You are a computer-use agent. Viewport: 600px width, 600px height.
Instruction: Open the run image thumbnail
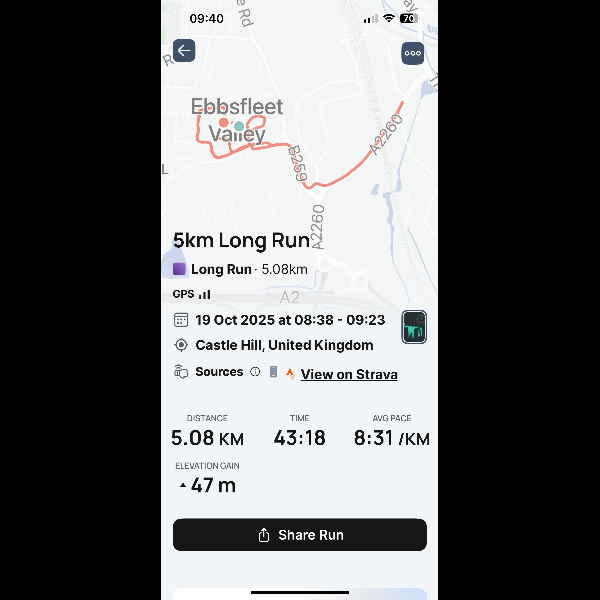414,327
